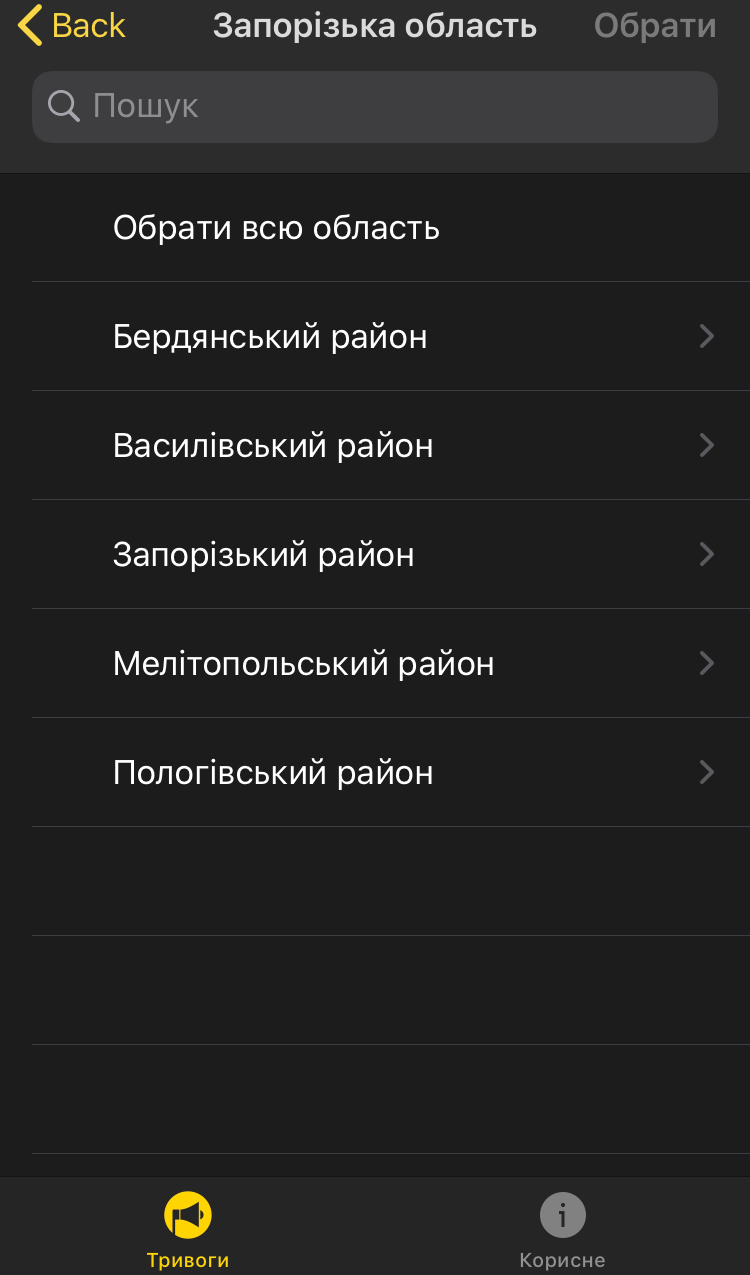Tap the Обрати button in the header
The width and height of the screenshot is (750, 1275).
click(x=655, y=26)
